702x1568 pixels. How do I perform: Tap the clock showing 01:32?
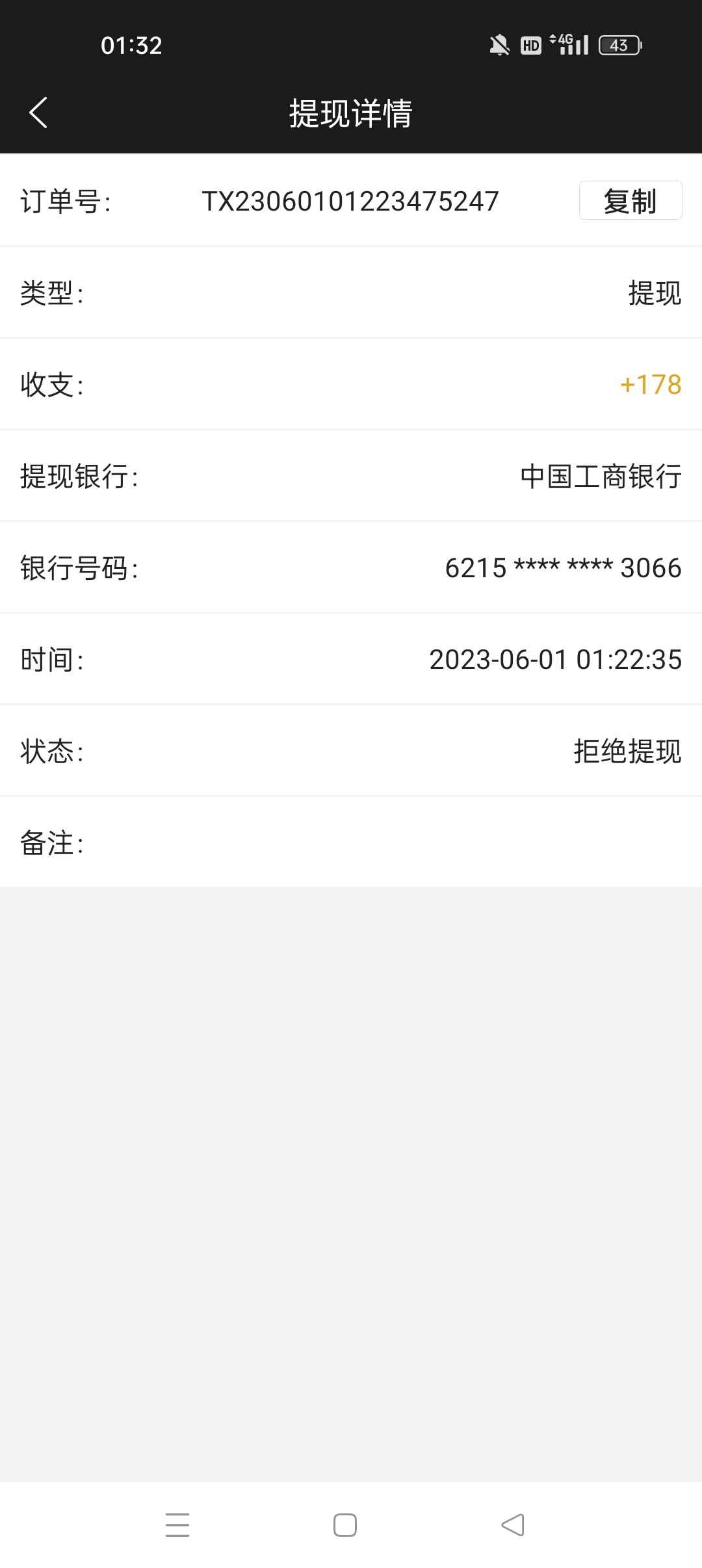point(130,44)
